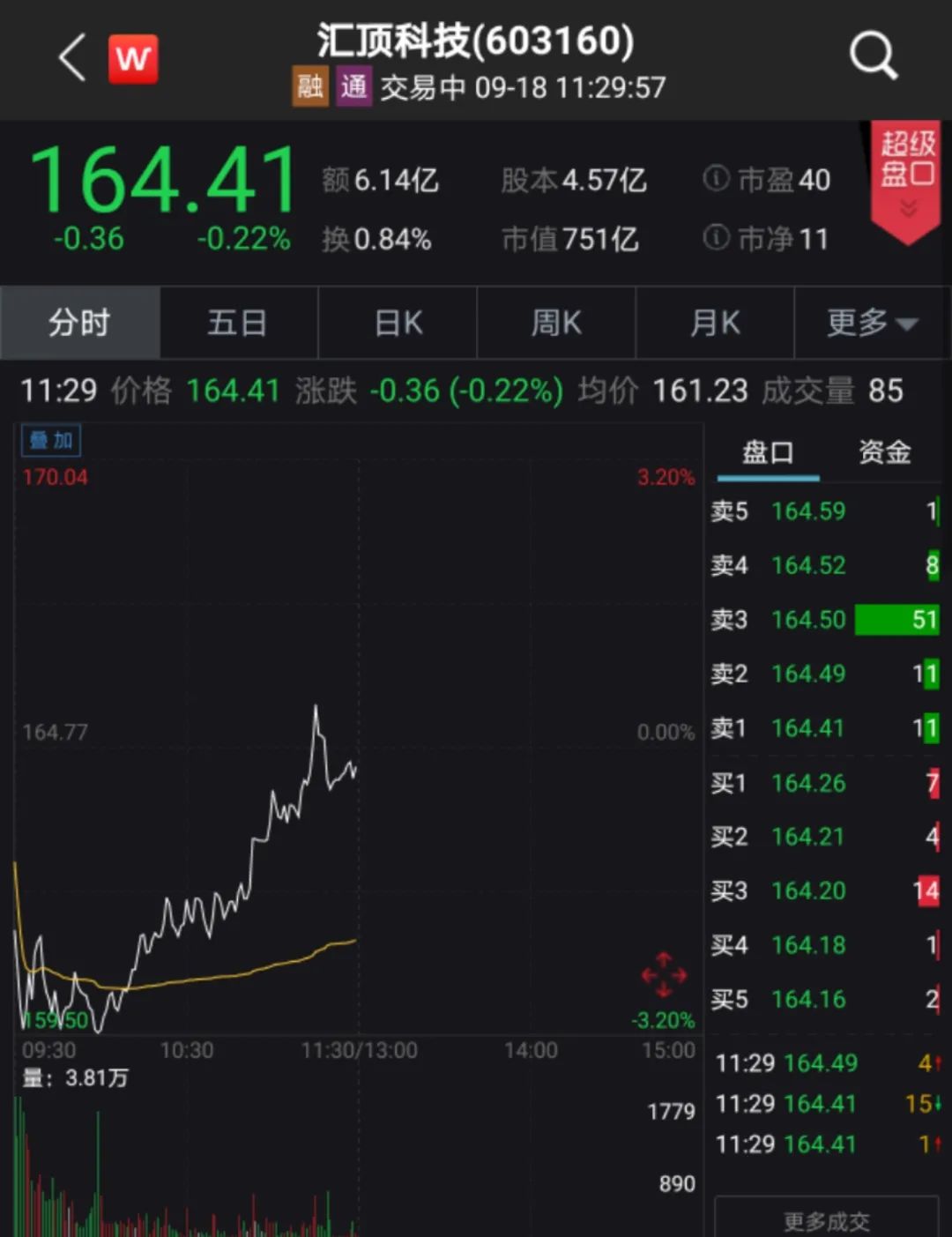Open the 市盈 info icon
Screen dimensions: 952x1237
coord(716,179)
